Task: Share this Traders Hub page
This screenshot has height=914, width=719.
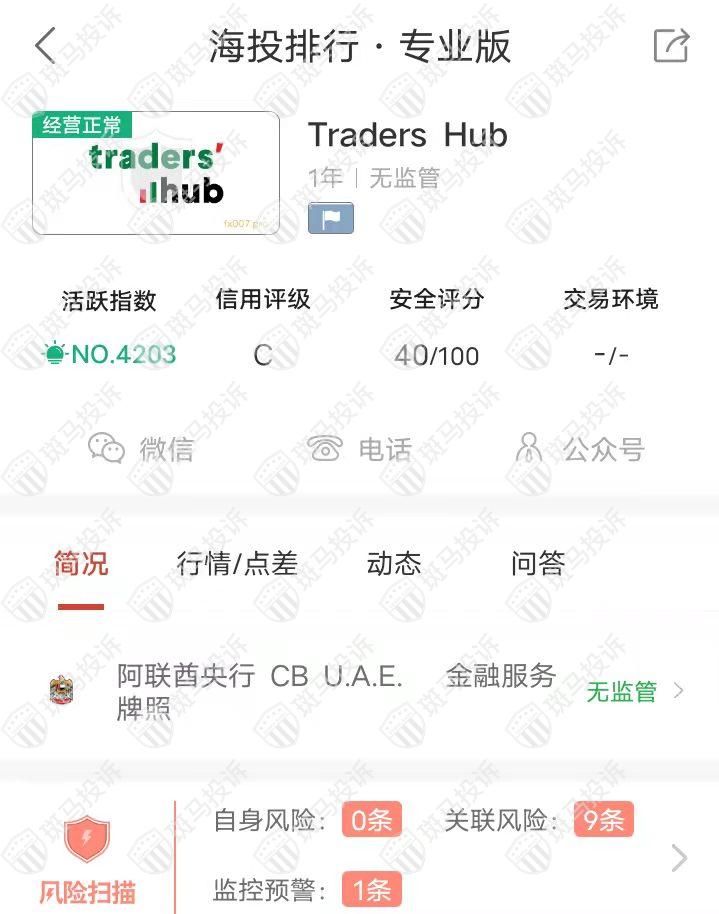Action: (671, 46)
